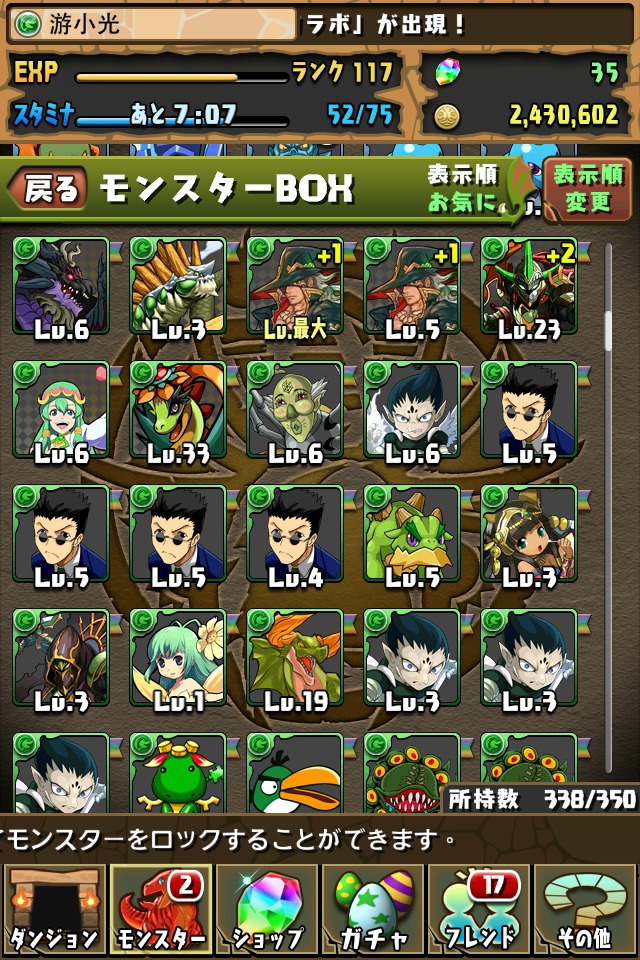Tap the 戻る back button
The width and height of the screenshot is (640, 960).
tap(48, 189)
